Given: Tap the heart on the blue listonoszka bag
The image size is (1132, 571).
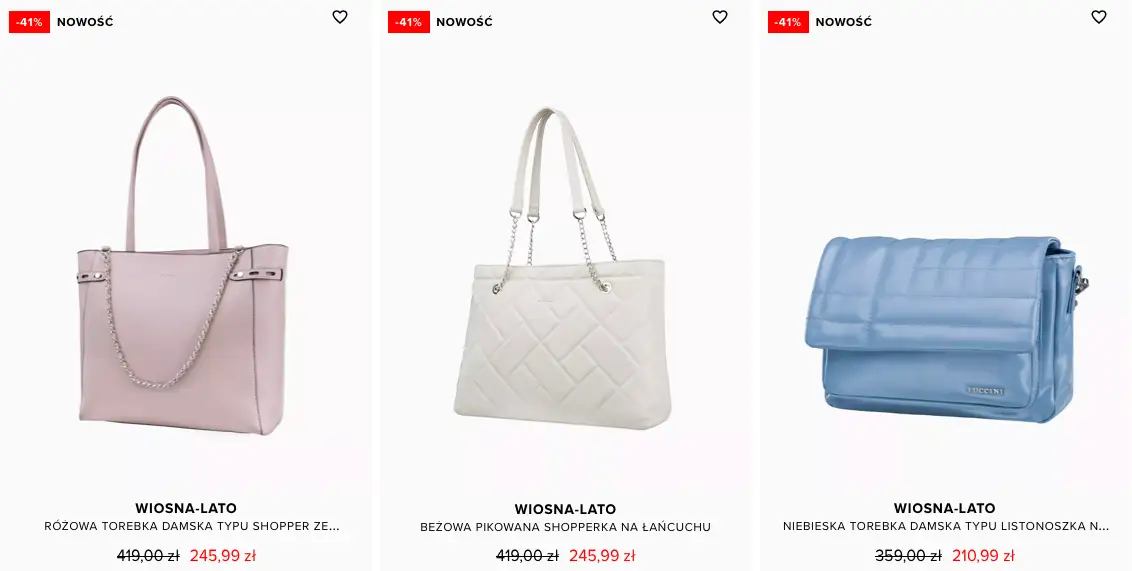Looking at the screenshot, I should [x=1098, y=17].
